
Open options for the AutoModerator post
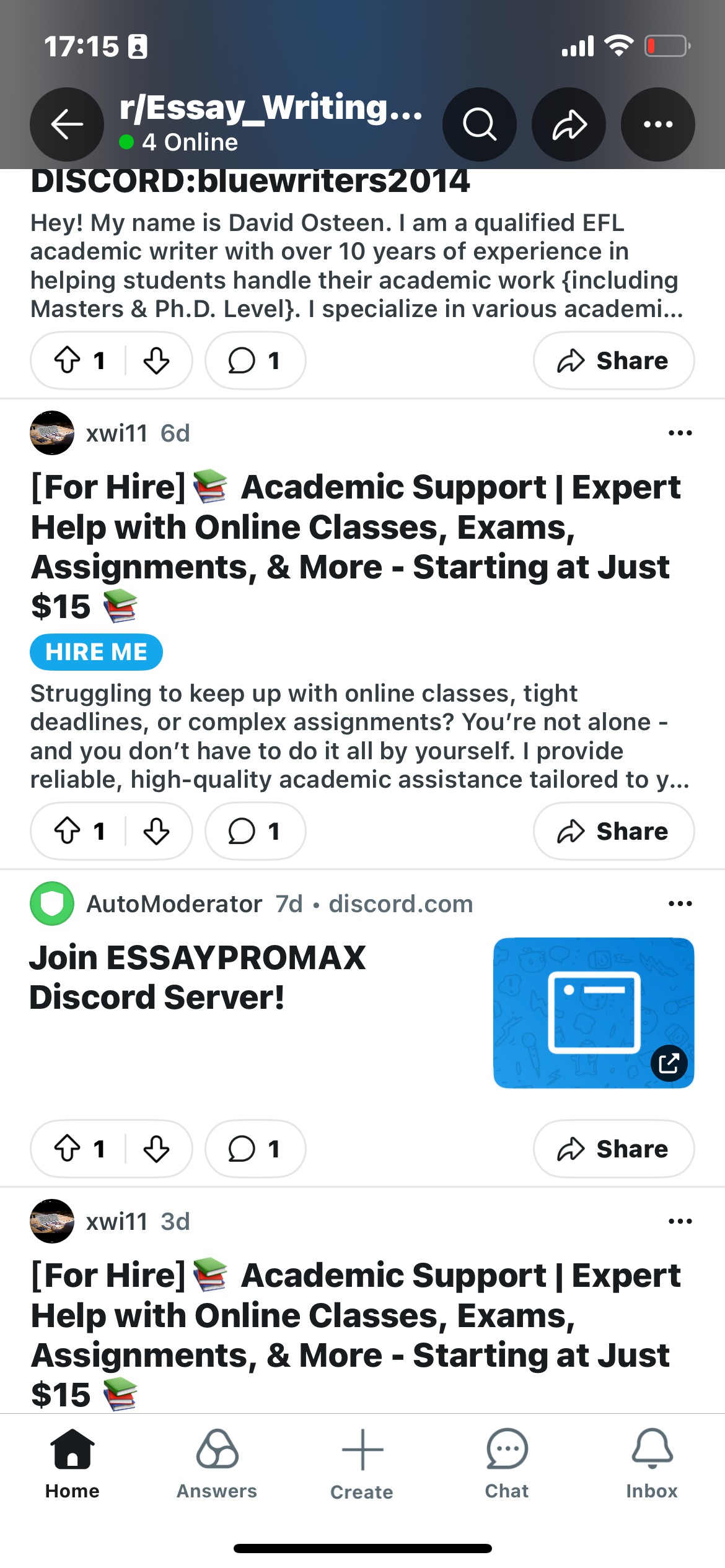pyautogui.click(x=680, y=904)
